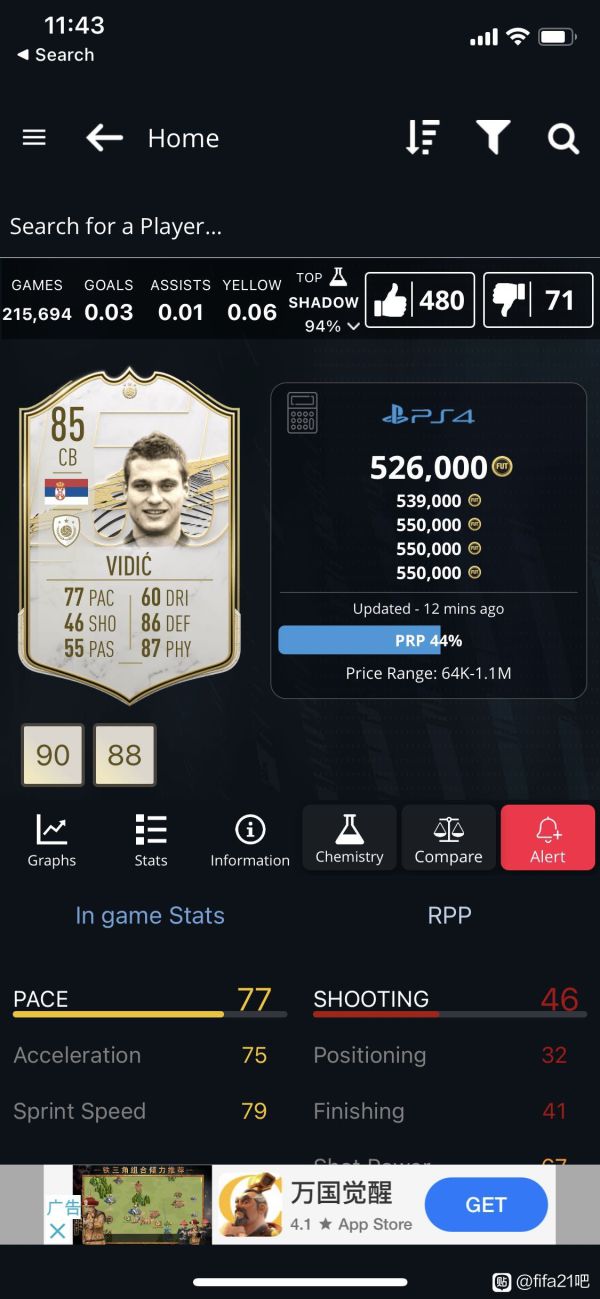Select the 90 rated card version
This screenshot has width=600, height=1299.
click(53, 754)
